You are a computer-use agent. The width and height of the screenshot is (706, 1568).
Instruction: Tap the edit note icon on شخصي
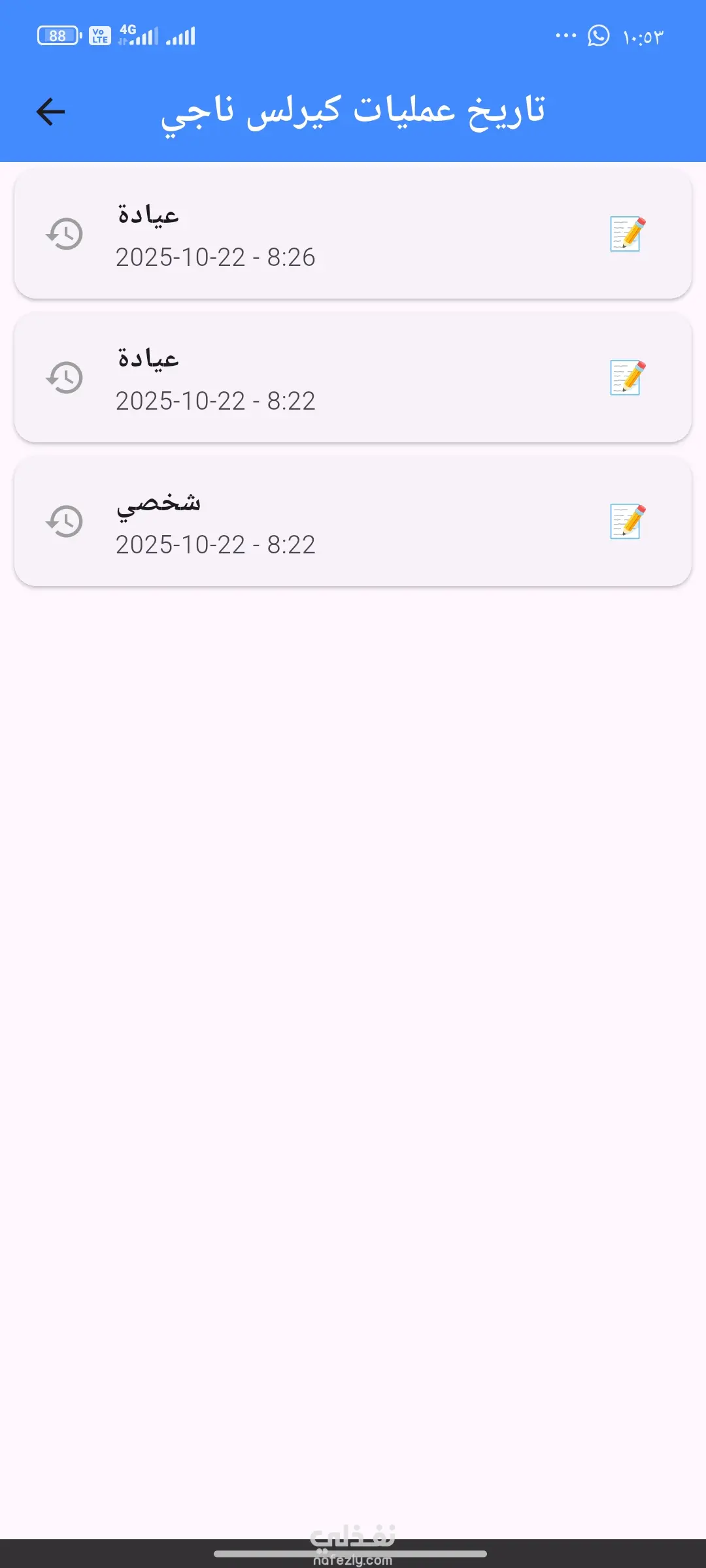628,521
